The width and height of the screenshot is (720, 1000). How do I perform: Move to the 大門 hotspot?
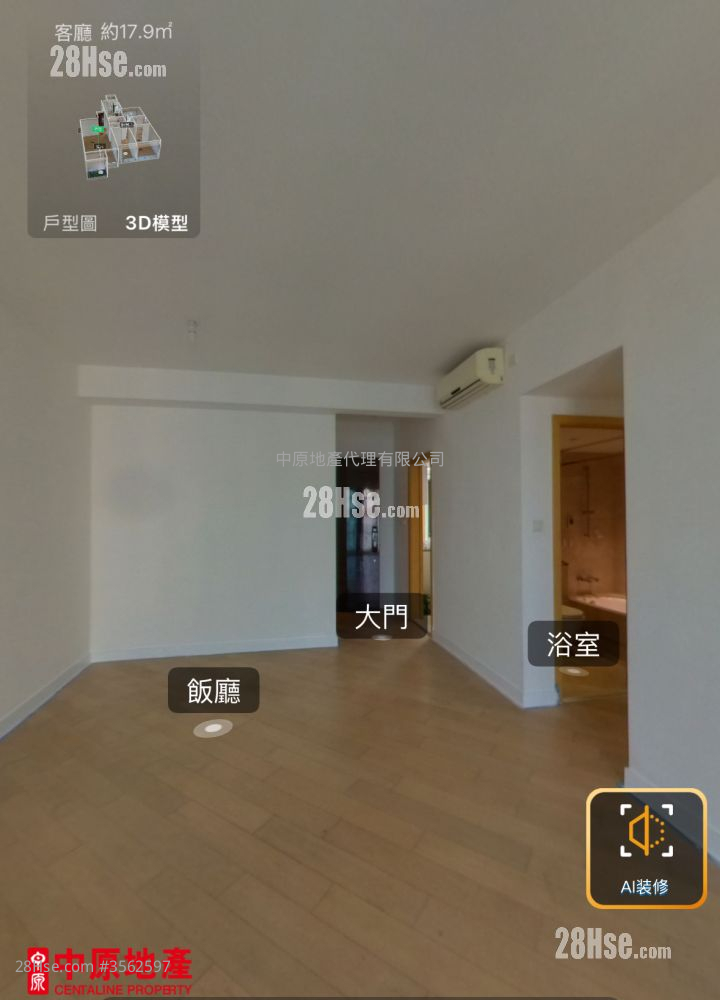pos(382,617)
